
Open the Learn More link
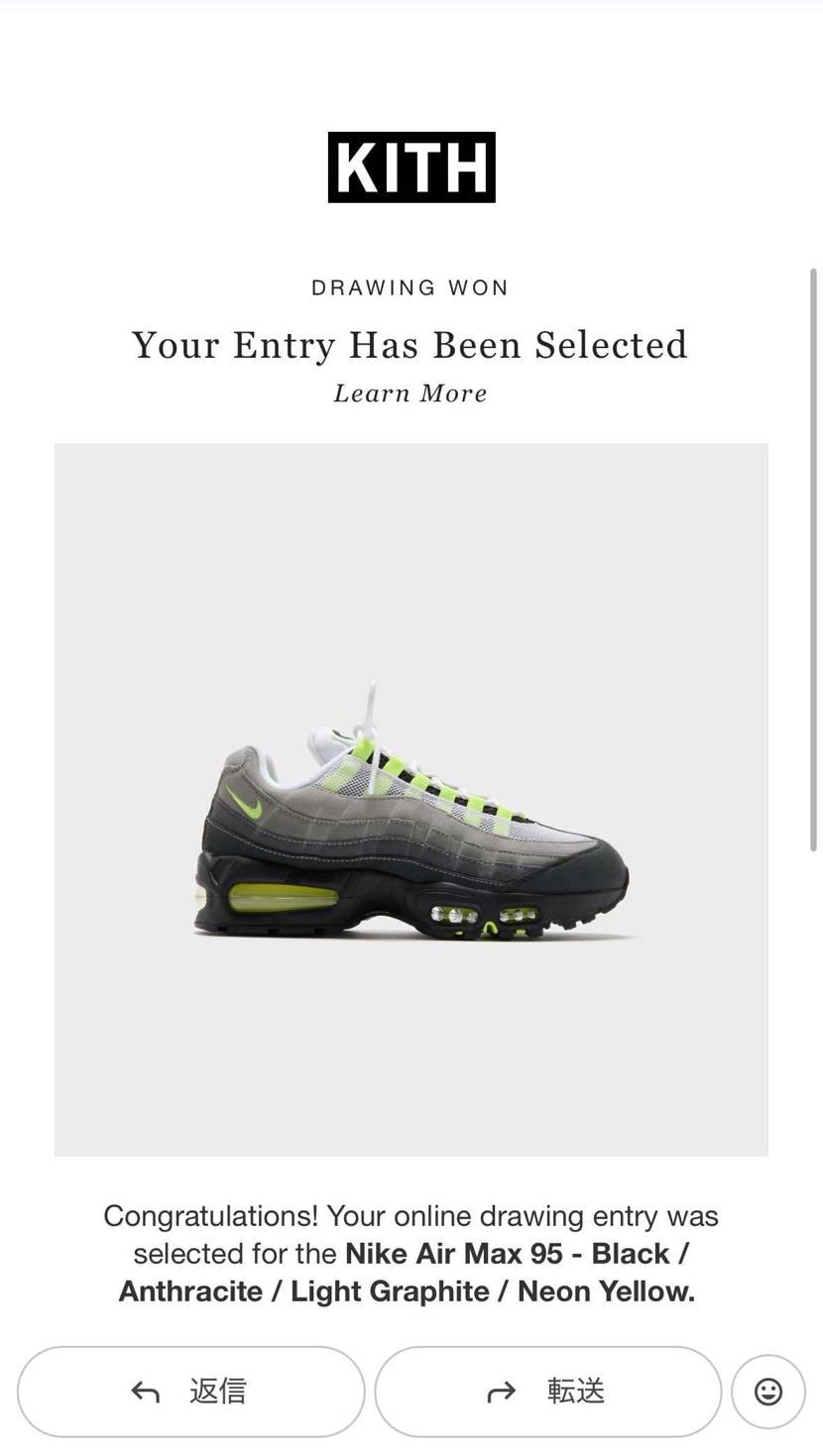click(411, 393)
